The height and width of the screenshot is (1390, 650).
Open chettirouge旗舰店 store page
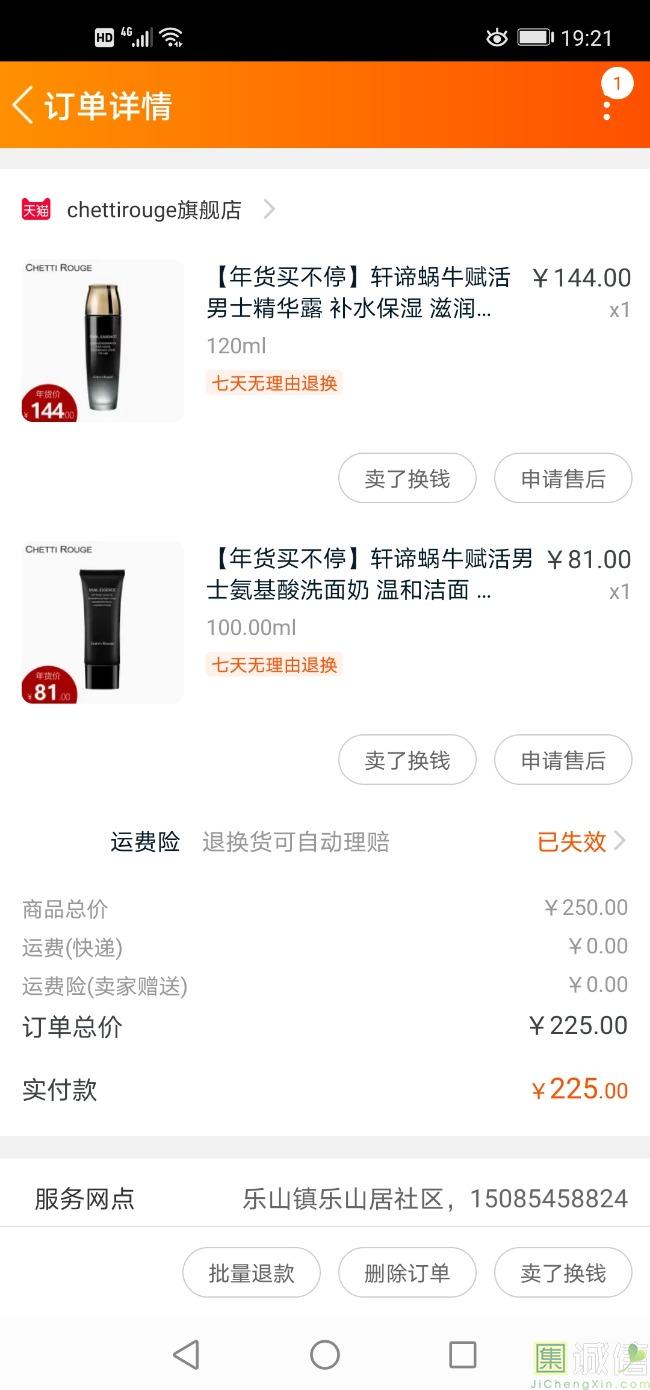click(154, 210)
